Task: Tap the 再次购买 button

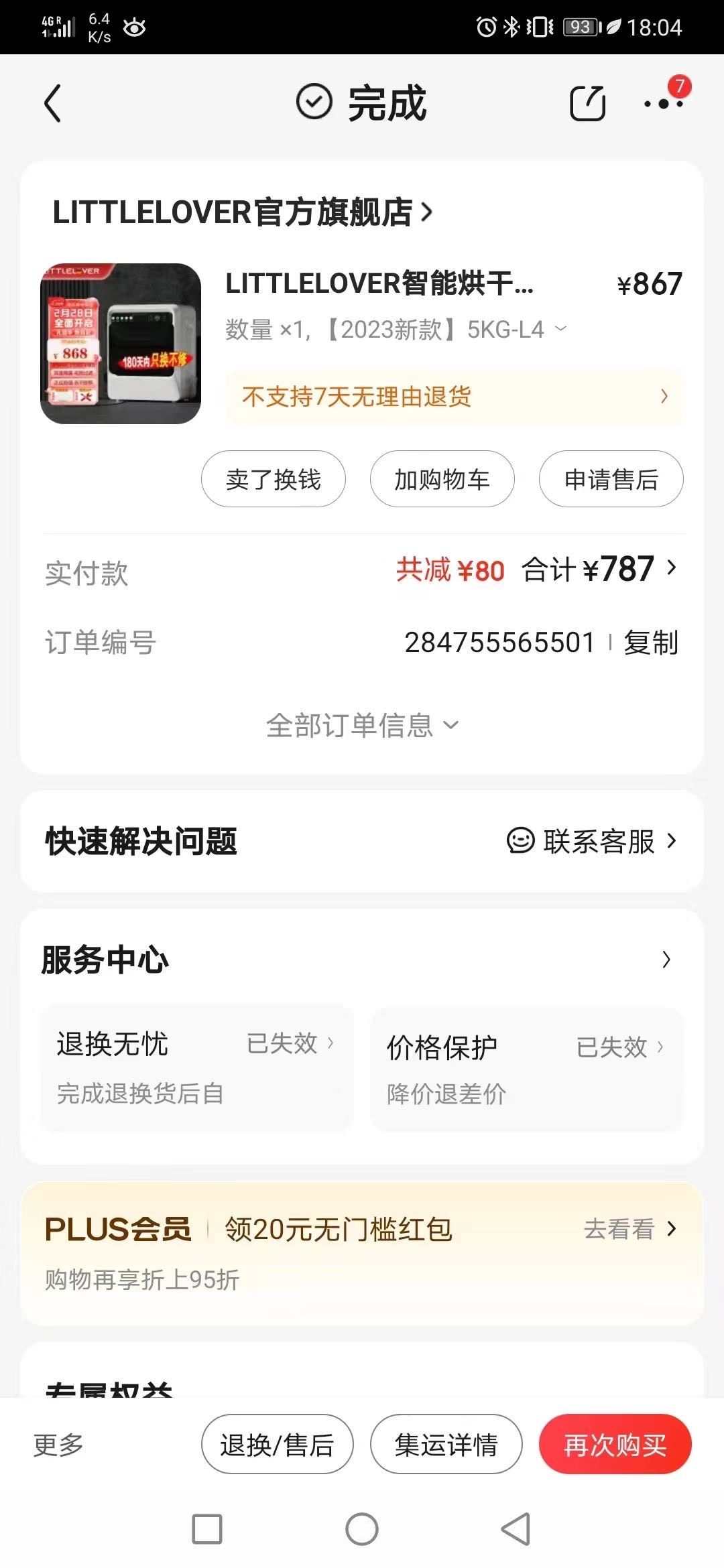Action: click(615, 1445)
